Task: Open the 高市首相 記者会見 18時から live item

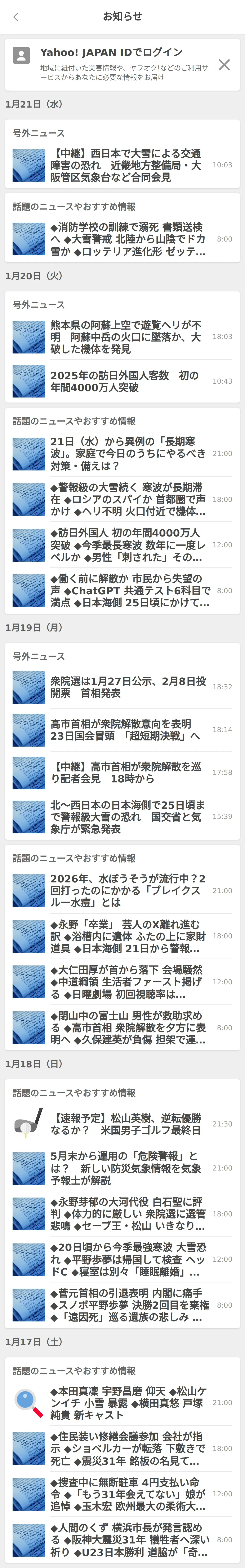Action: tap(126, 772)
